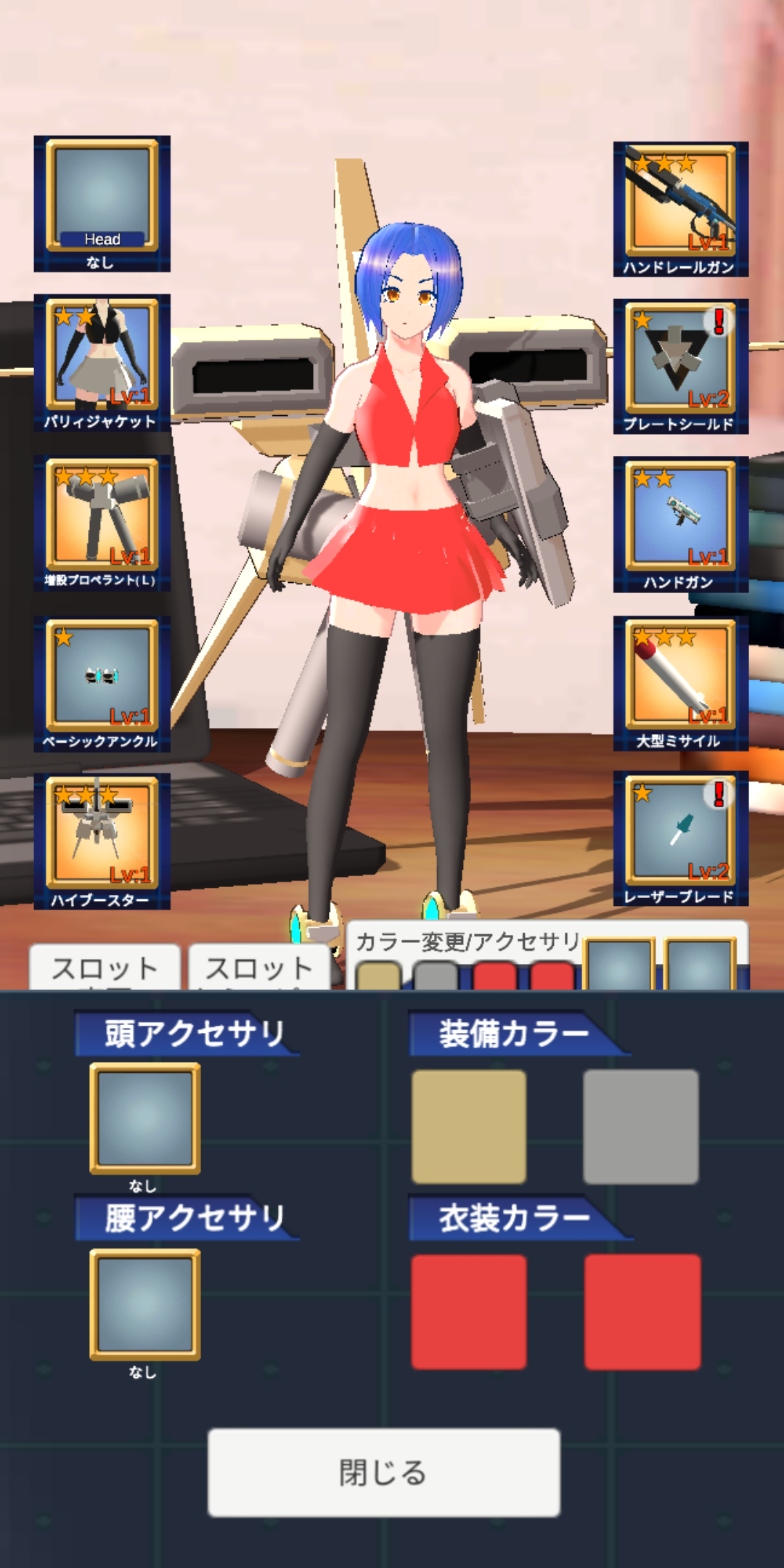Open the 大型ミサイル weapon slot

(x=681, y=683)
